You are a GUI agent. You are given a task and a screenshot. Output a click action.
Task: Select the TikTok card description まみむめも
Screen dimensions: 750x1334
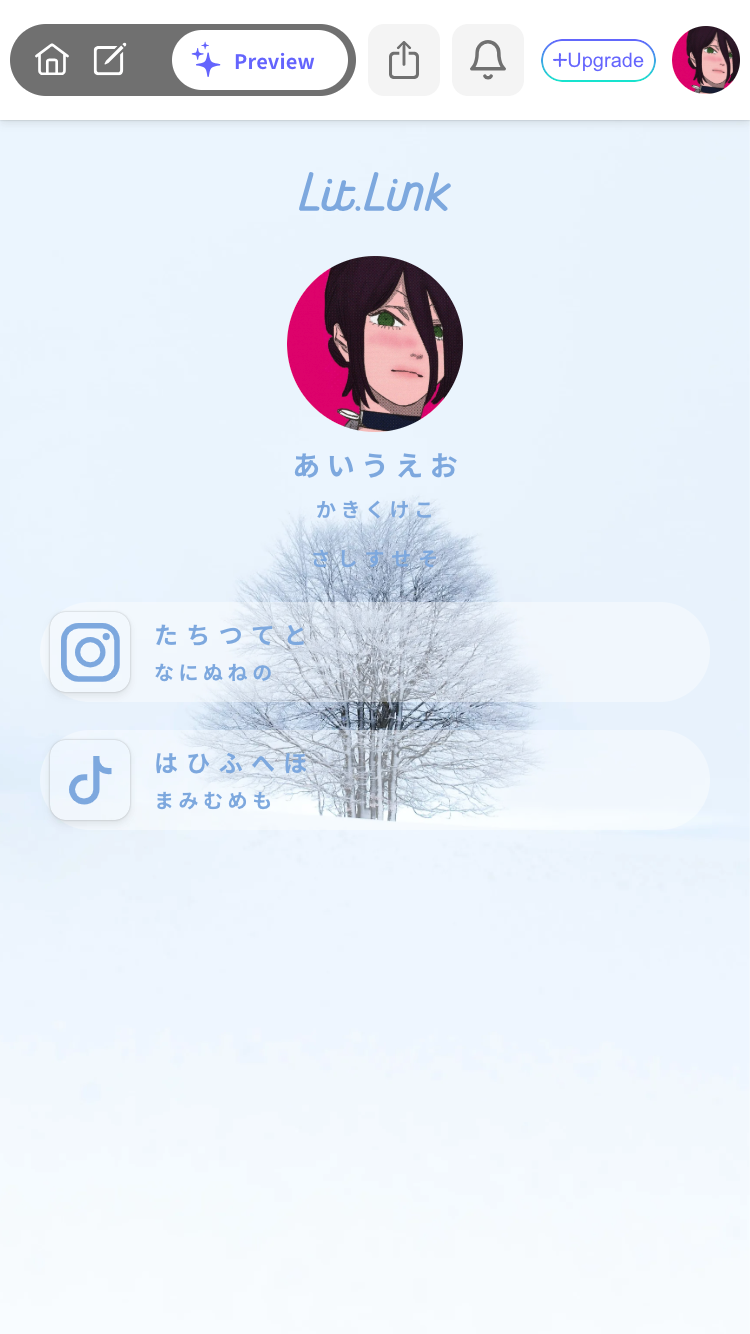(213, 800)
